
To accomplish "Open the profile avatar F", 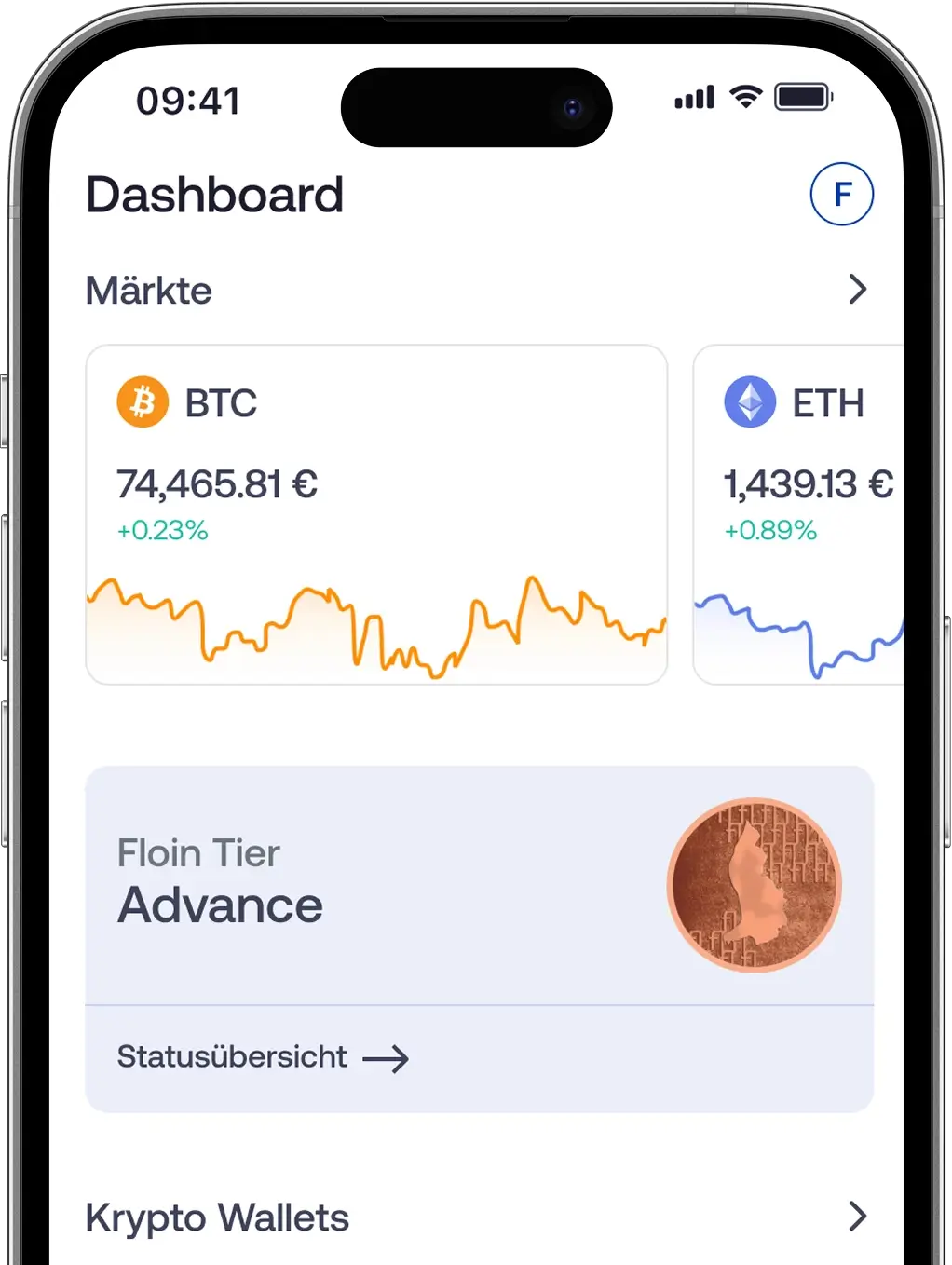I will click(841, 195).
